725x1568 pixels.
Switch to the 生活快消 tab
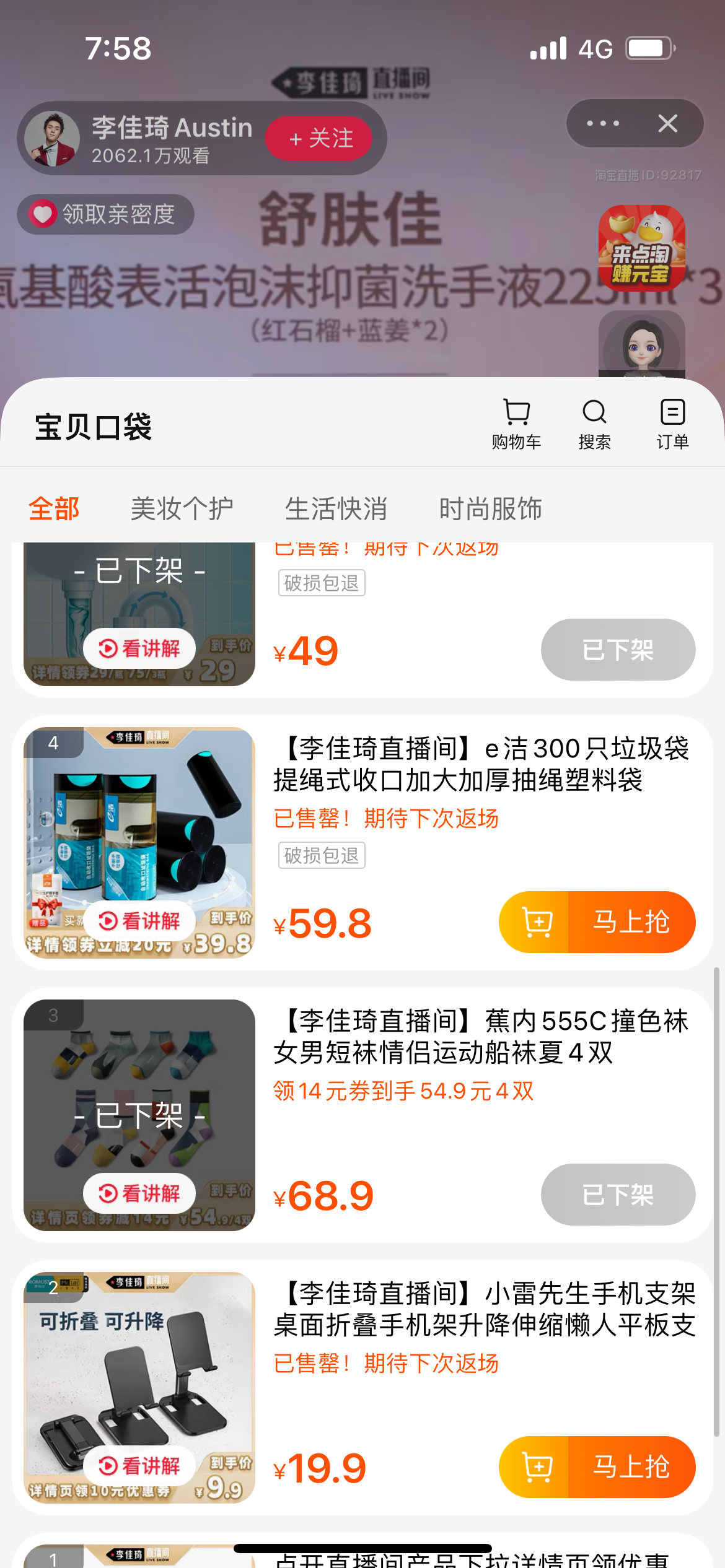pyautogui.click(x=336, y=509)
